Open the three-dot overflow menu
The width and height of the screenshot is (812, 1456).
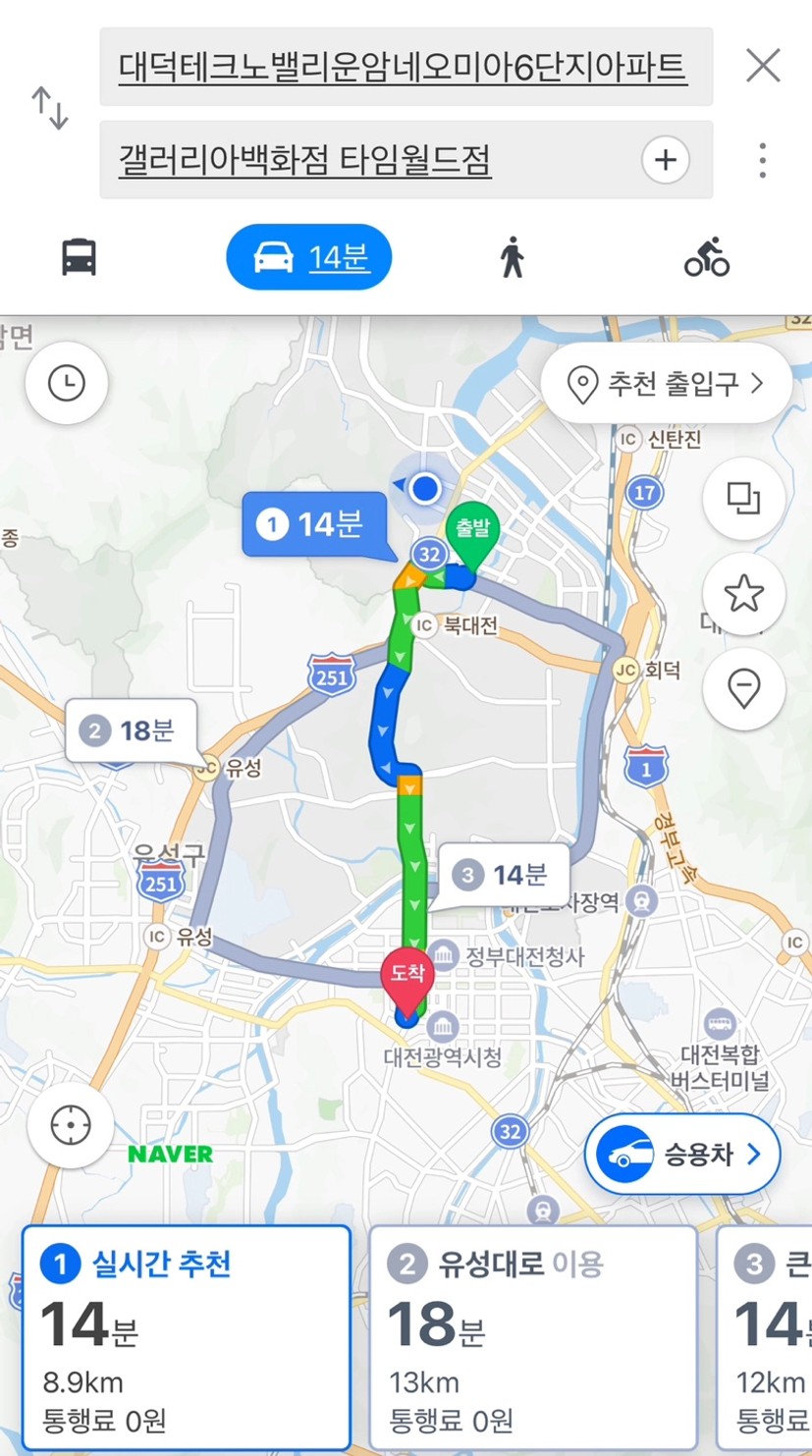763,160
